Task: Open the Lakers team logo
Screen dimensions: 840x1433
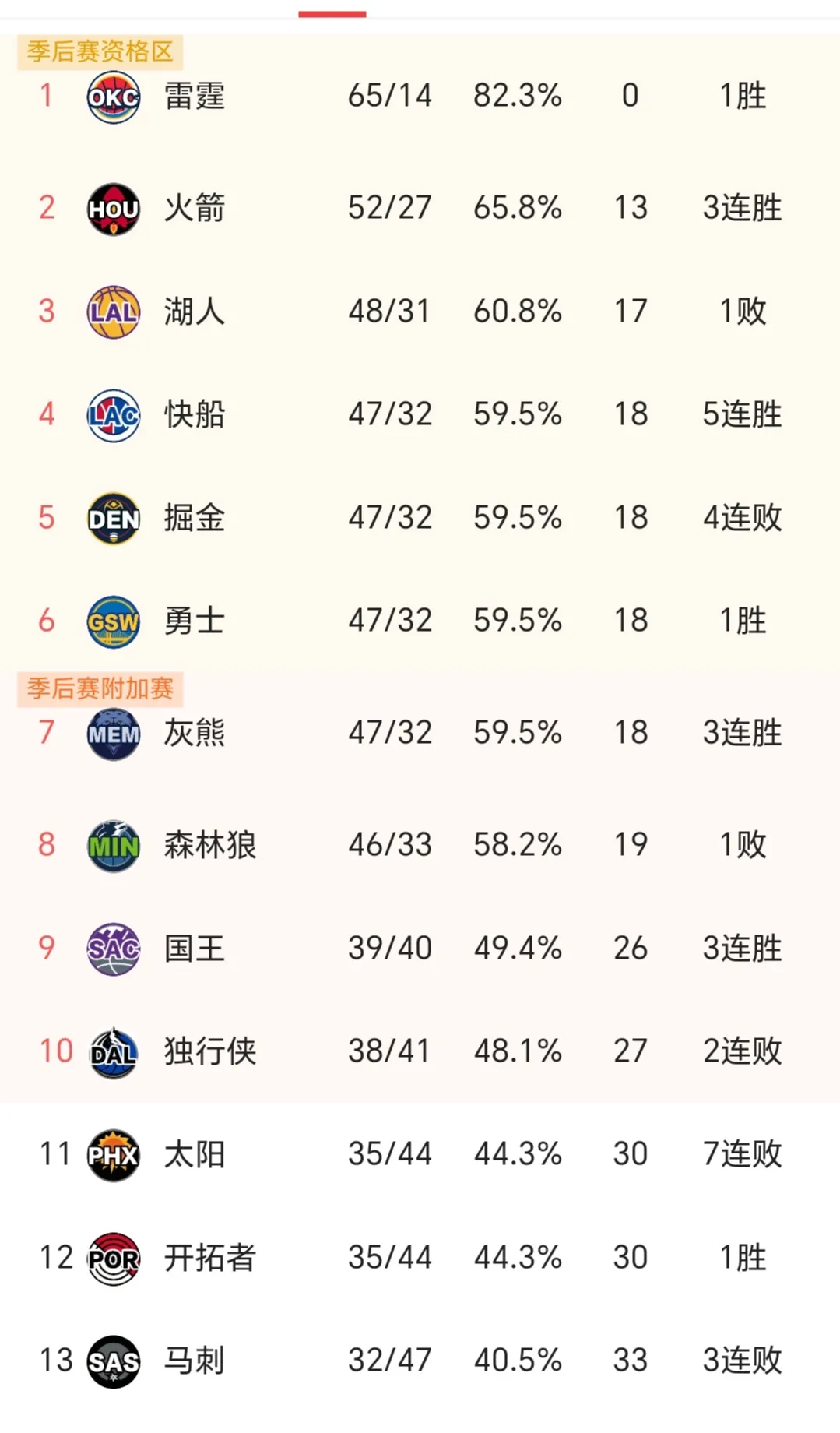Action: (113, 311)
